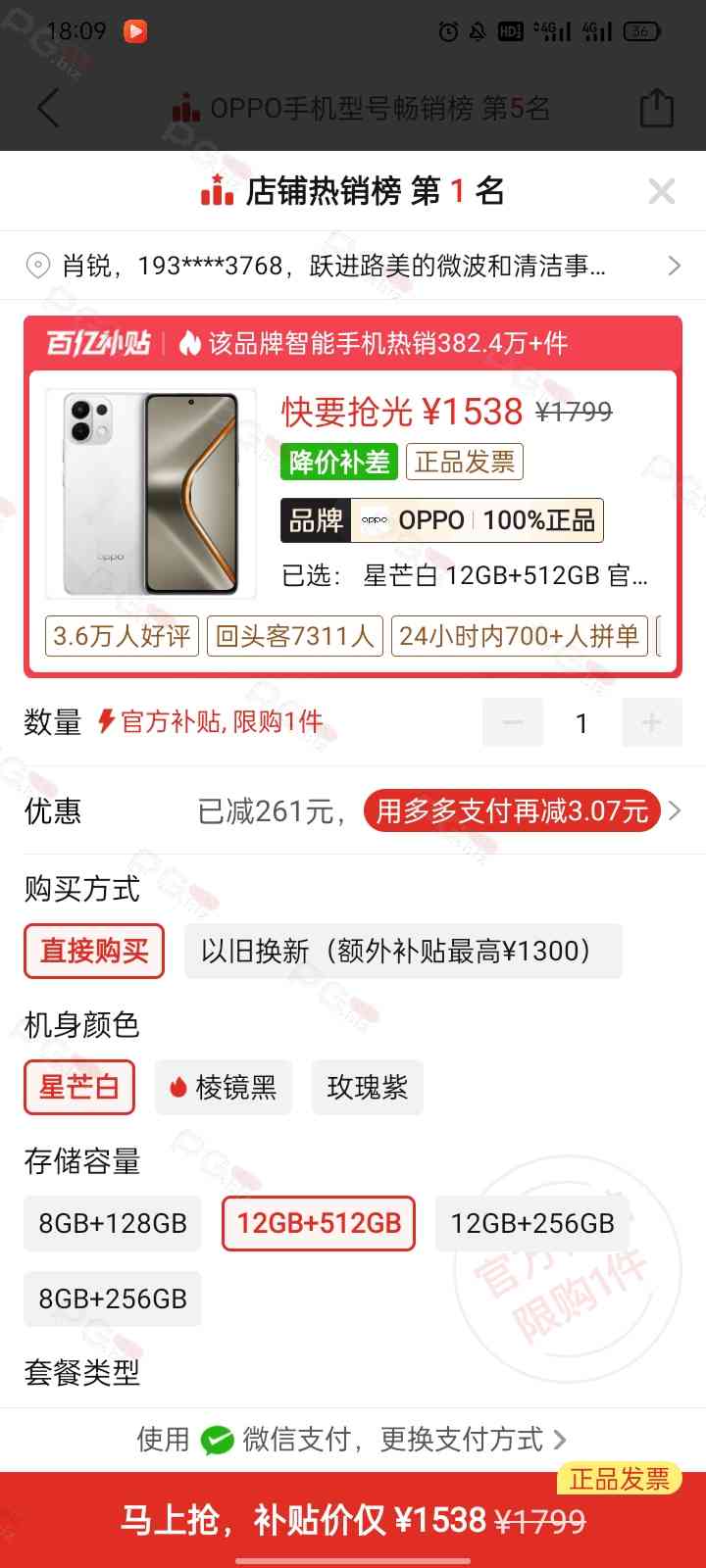This screenshot has width=706, height=1568.
Task: View the OPPO phone product image
Action: 151,494
